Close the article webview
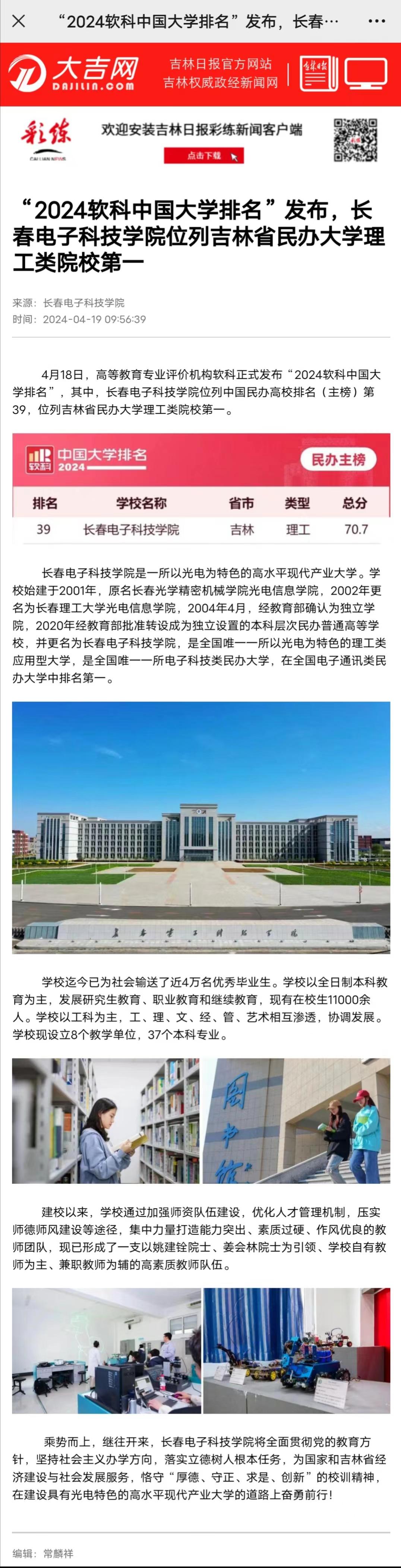 coord(19,21)
